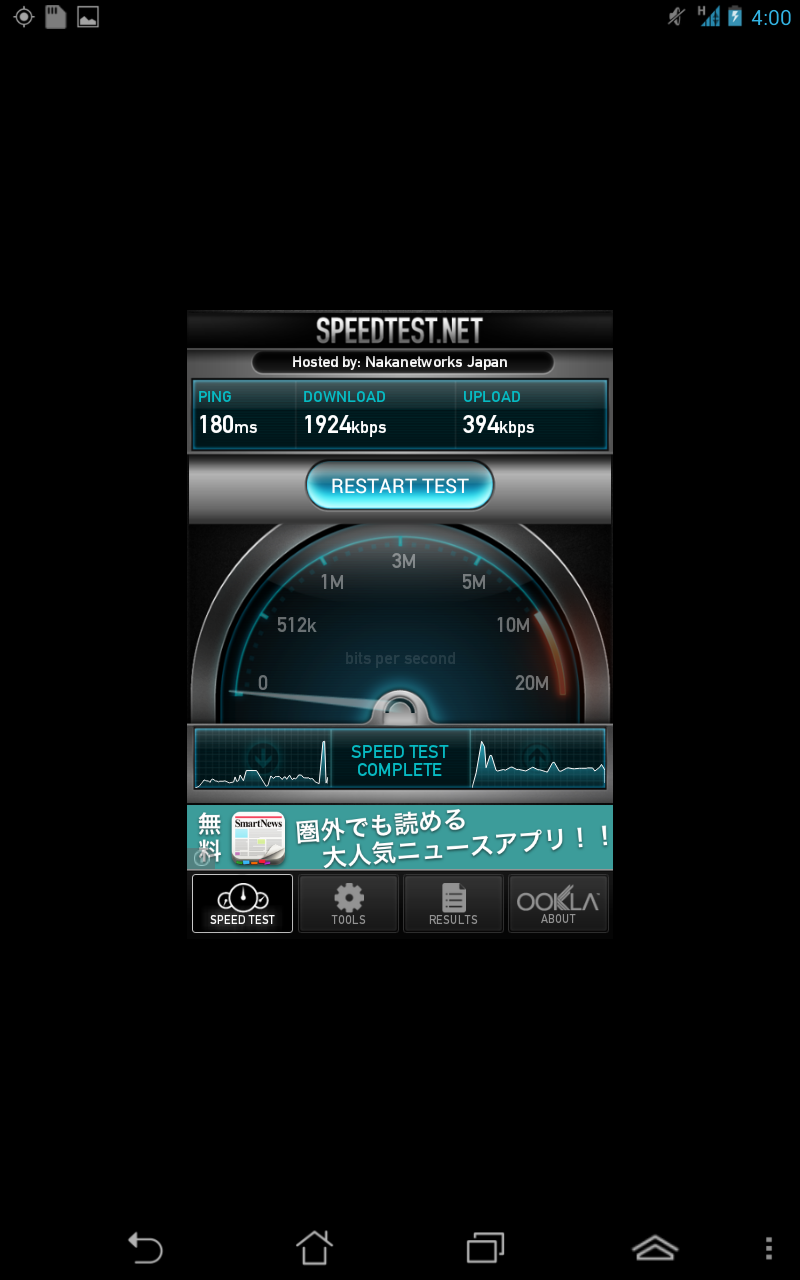Image resolution: width=800 pixels, height=1280 pixels.
Task: Go to the home screen
Action: (314, 1247)
